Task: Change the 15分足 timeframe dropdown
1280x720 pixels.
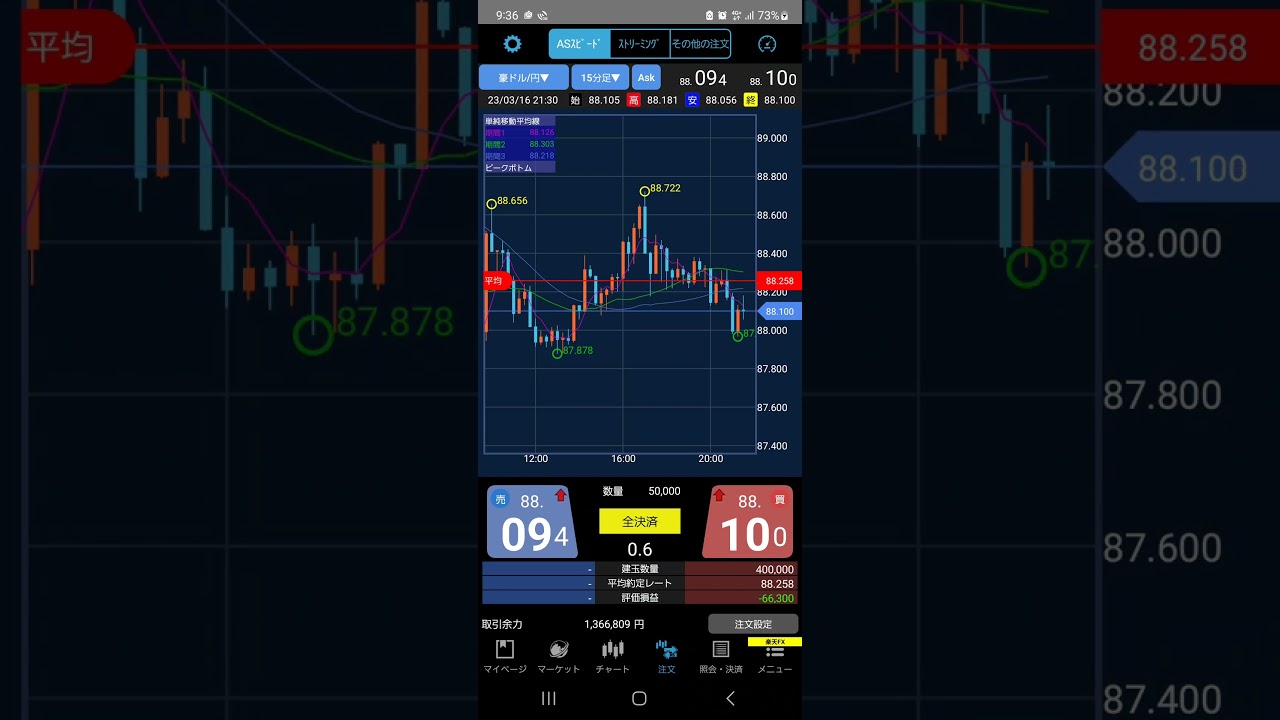Action: [x=600, y=77]
